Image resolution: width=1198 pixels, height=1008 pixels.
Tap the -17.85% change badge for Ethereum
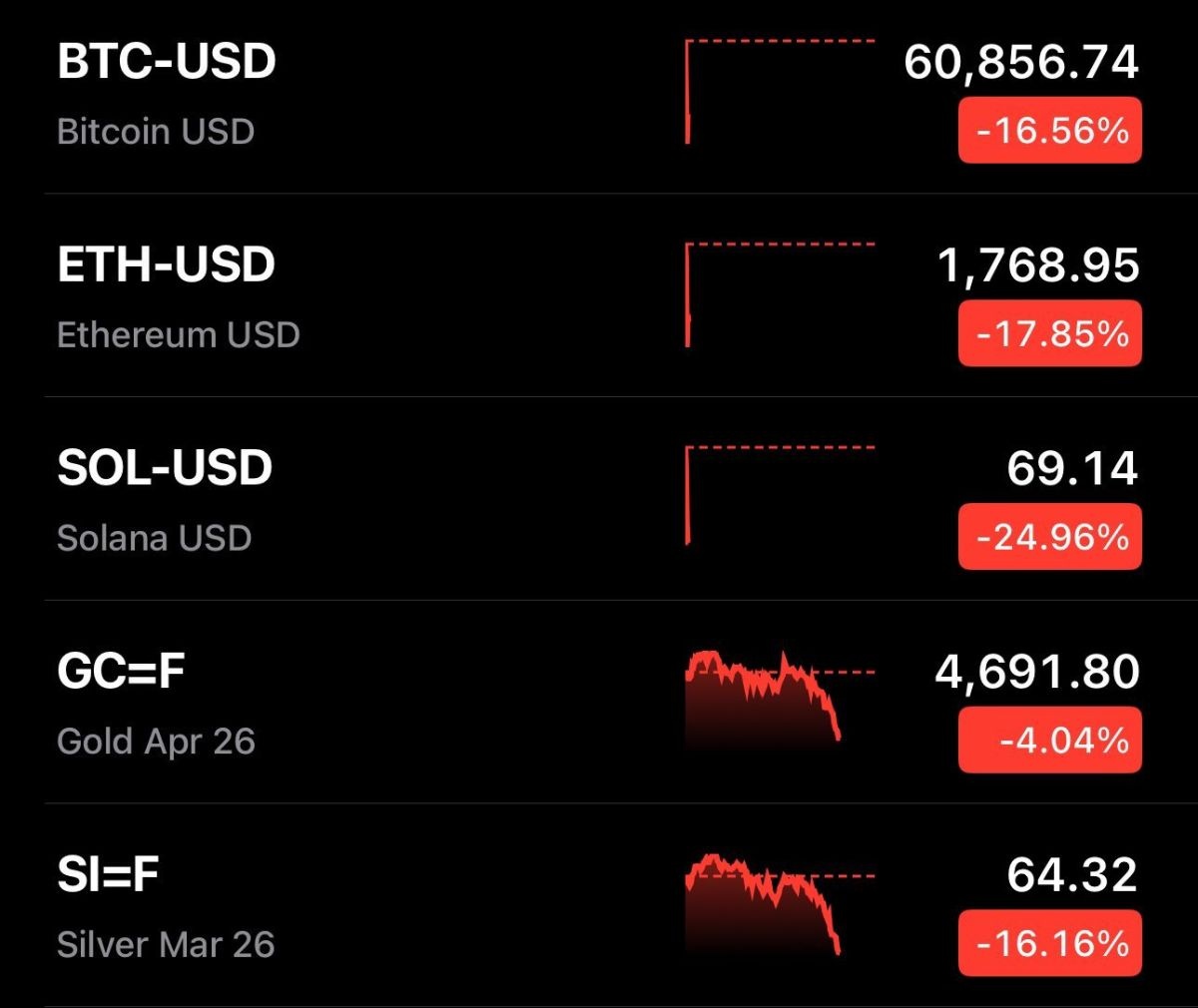1049,334
